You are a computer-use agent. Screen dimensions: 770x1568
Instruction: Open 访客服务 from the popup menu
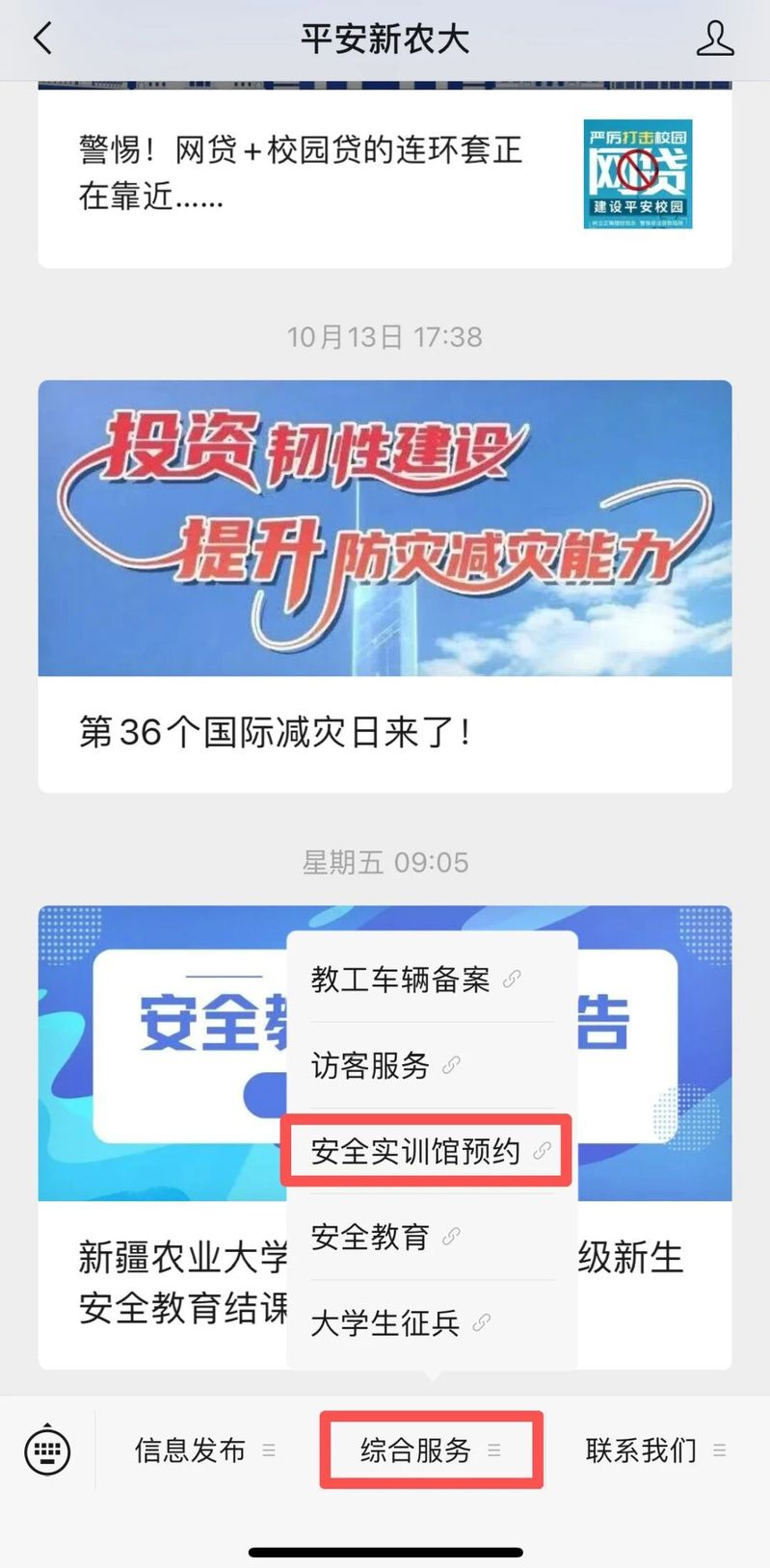point(385,1065)
